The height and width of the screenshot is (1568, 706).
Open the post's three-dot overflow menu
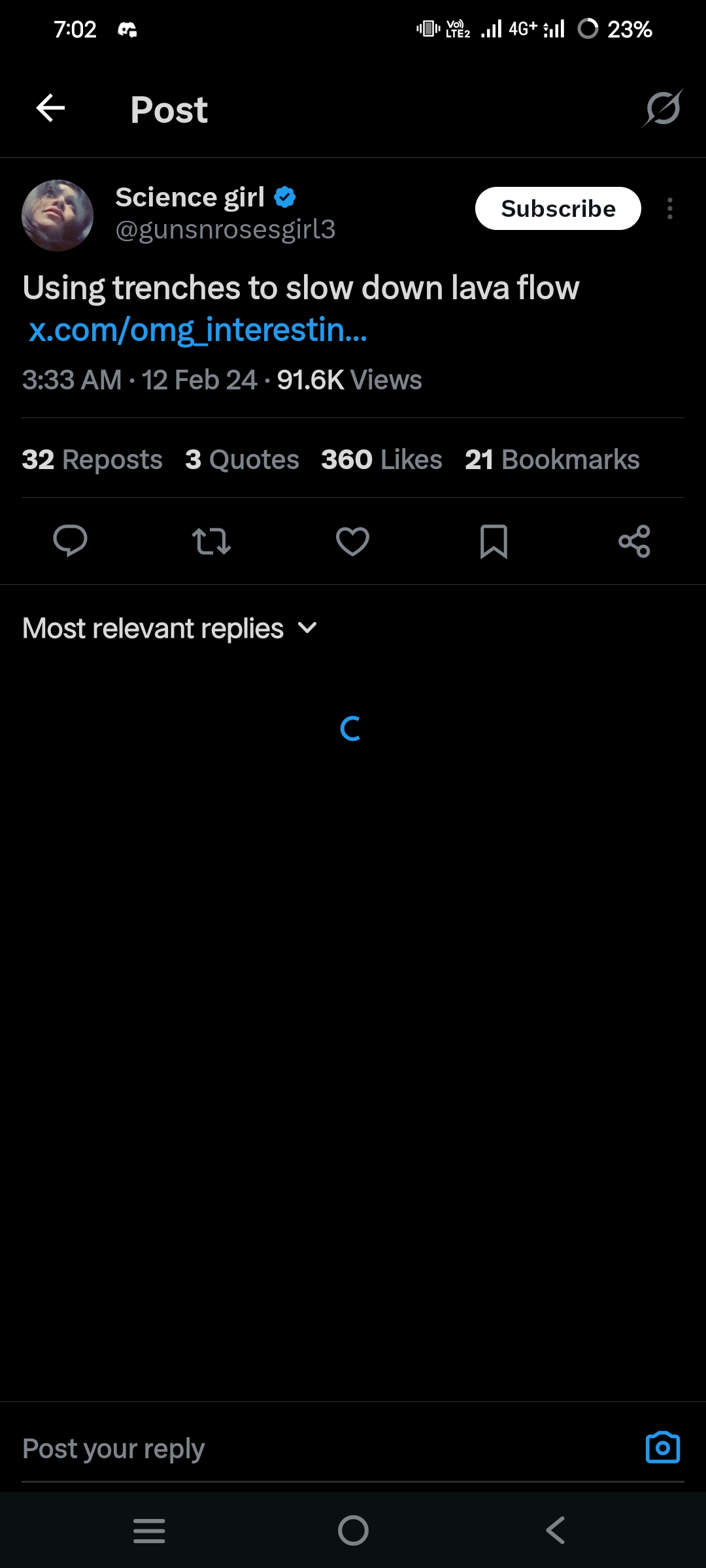pos(669,208)
